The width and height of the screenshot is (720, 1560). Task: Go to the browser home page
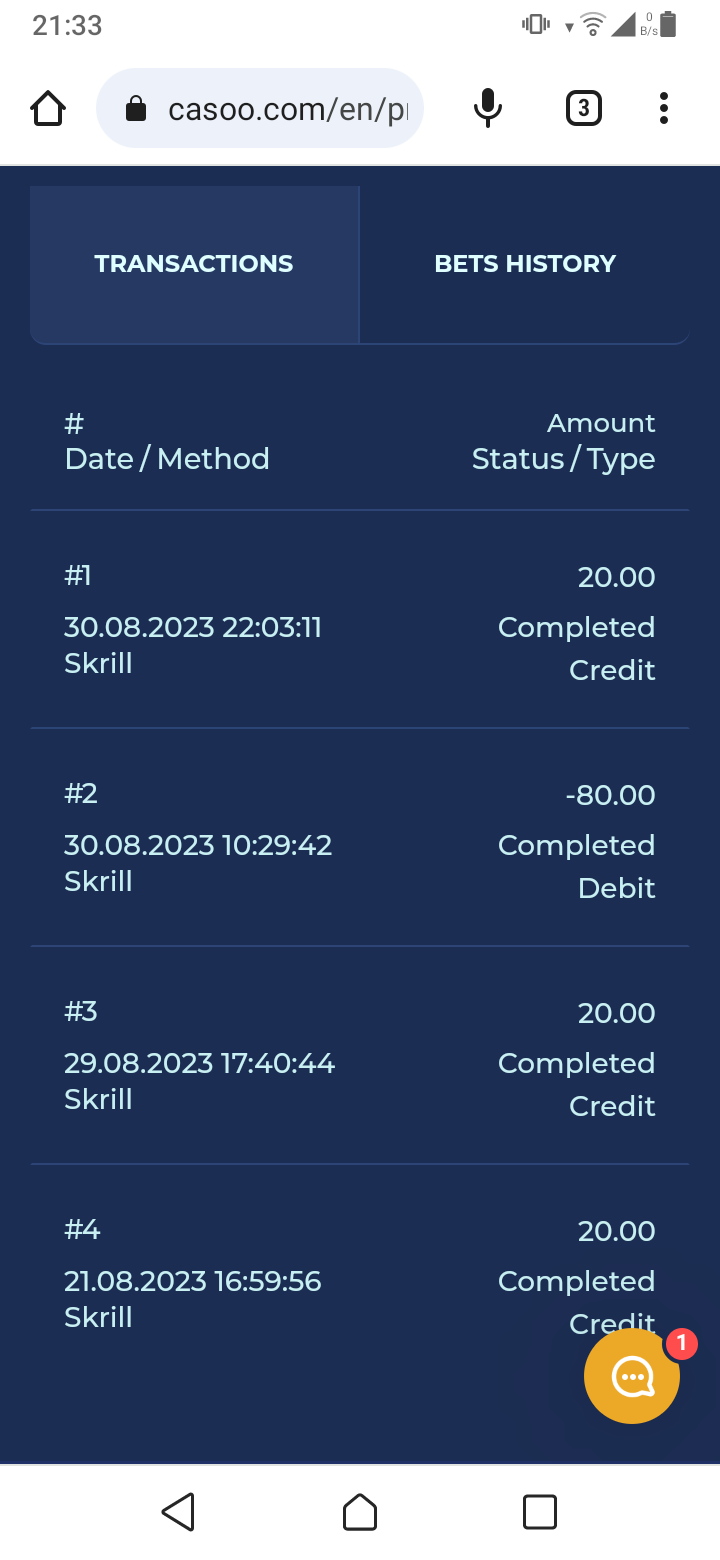48,108
